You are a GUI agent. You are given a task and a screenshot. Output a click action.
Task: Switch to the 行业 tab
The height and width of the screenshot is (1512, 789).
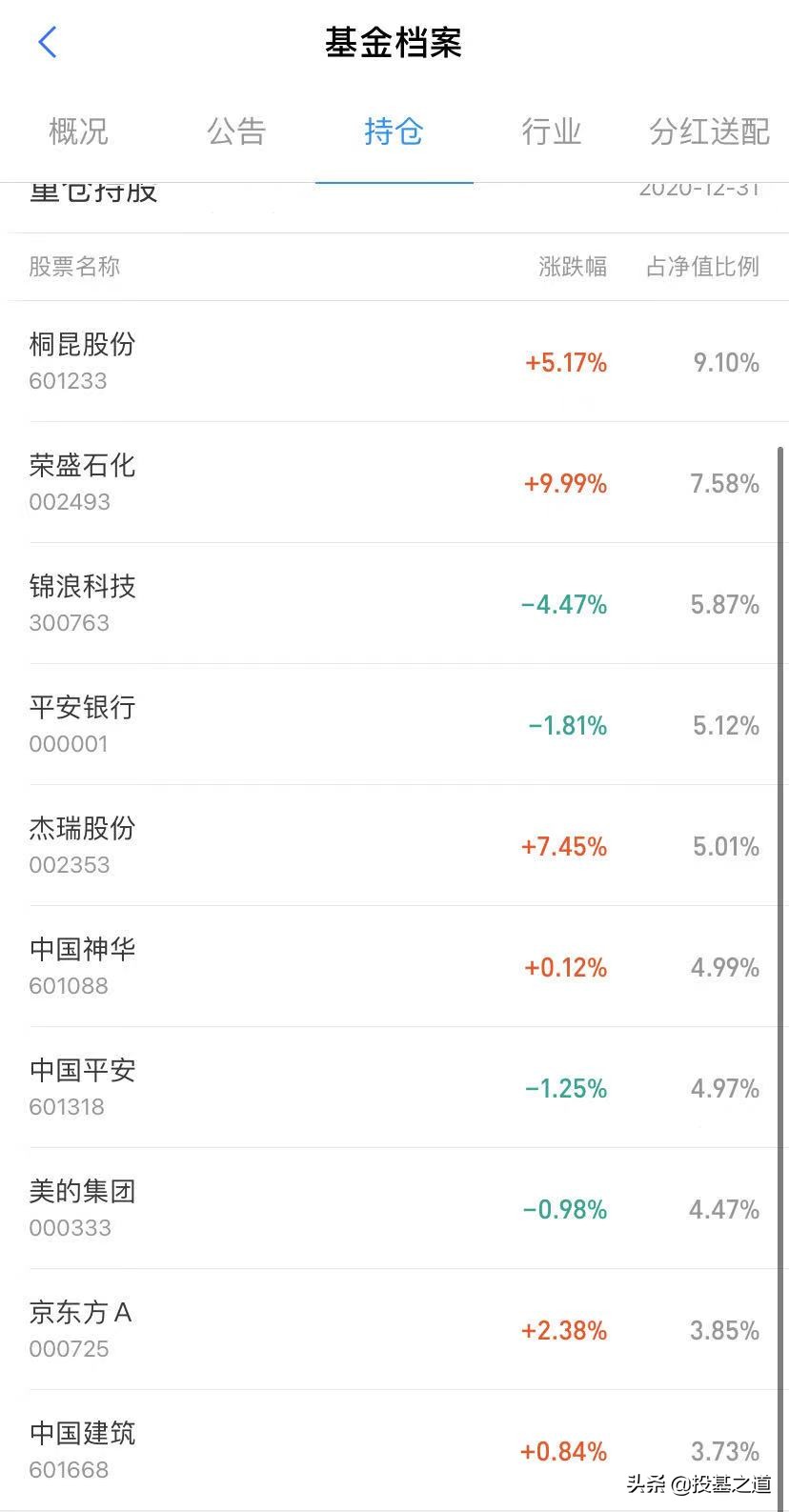(x=552, y=131)
